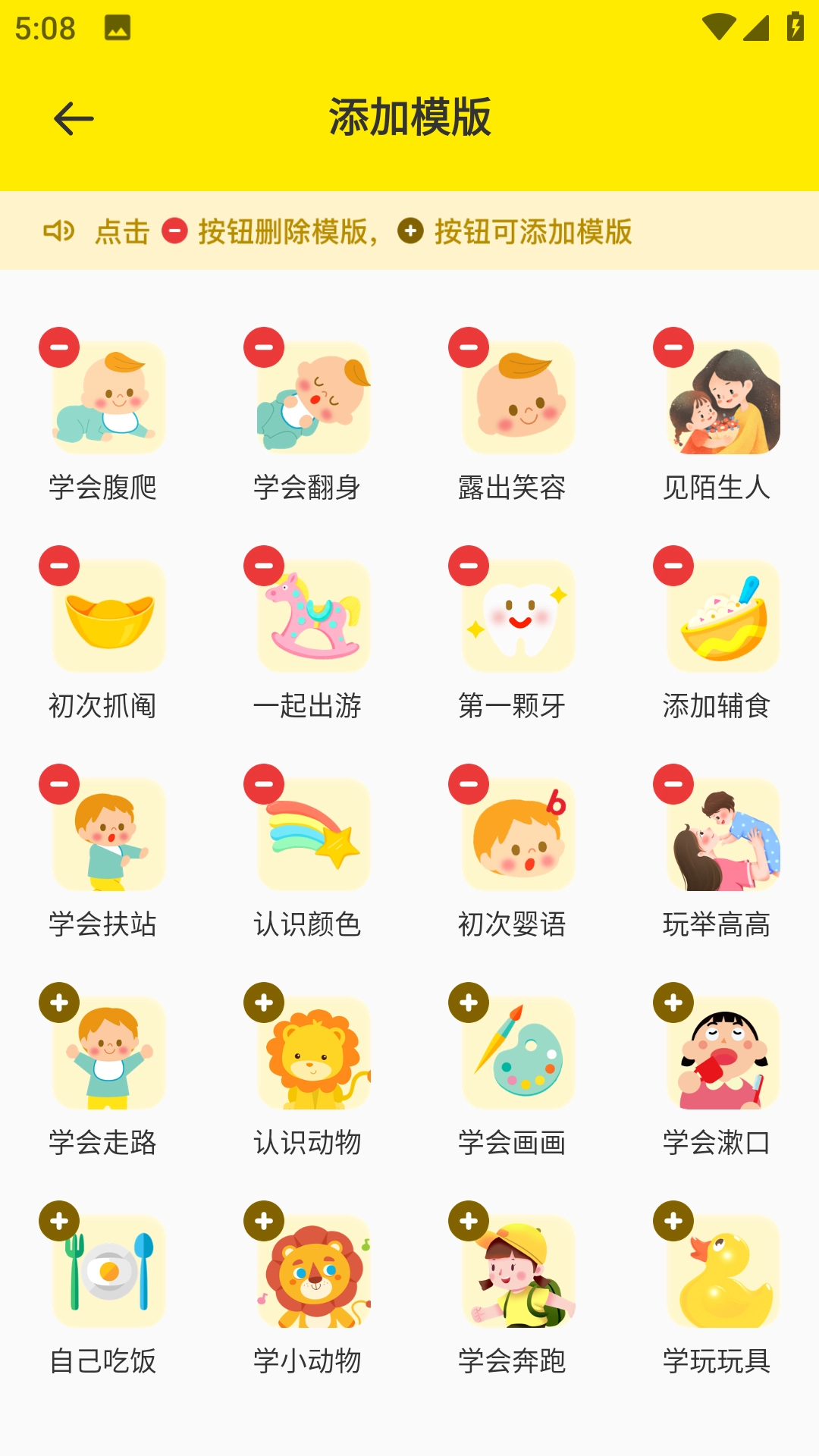Image resolution: width=819 pixels, height=1456 pixels.
Task: Delete the 学会扶站 template
Action: click(x=58, y=783)
